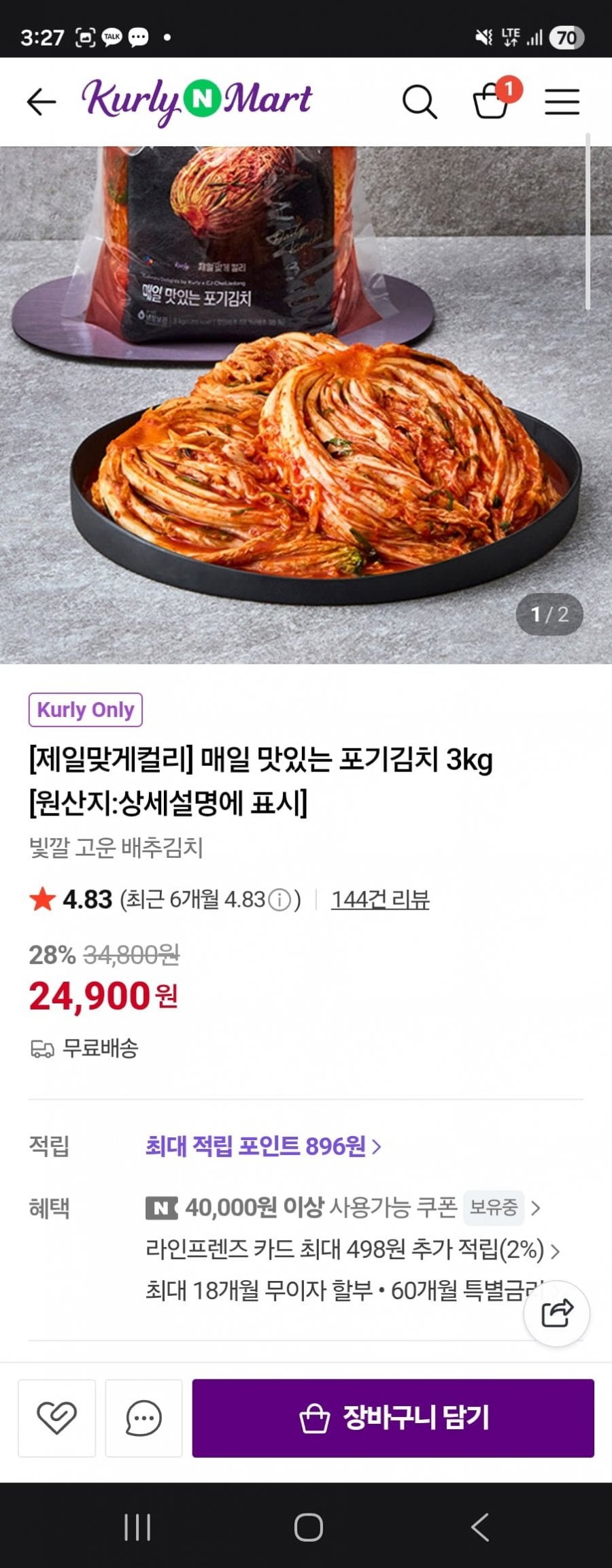
Task: View 최대 적립 포인트 896원 details
Action: tap(262, 1146)
